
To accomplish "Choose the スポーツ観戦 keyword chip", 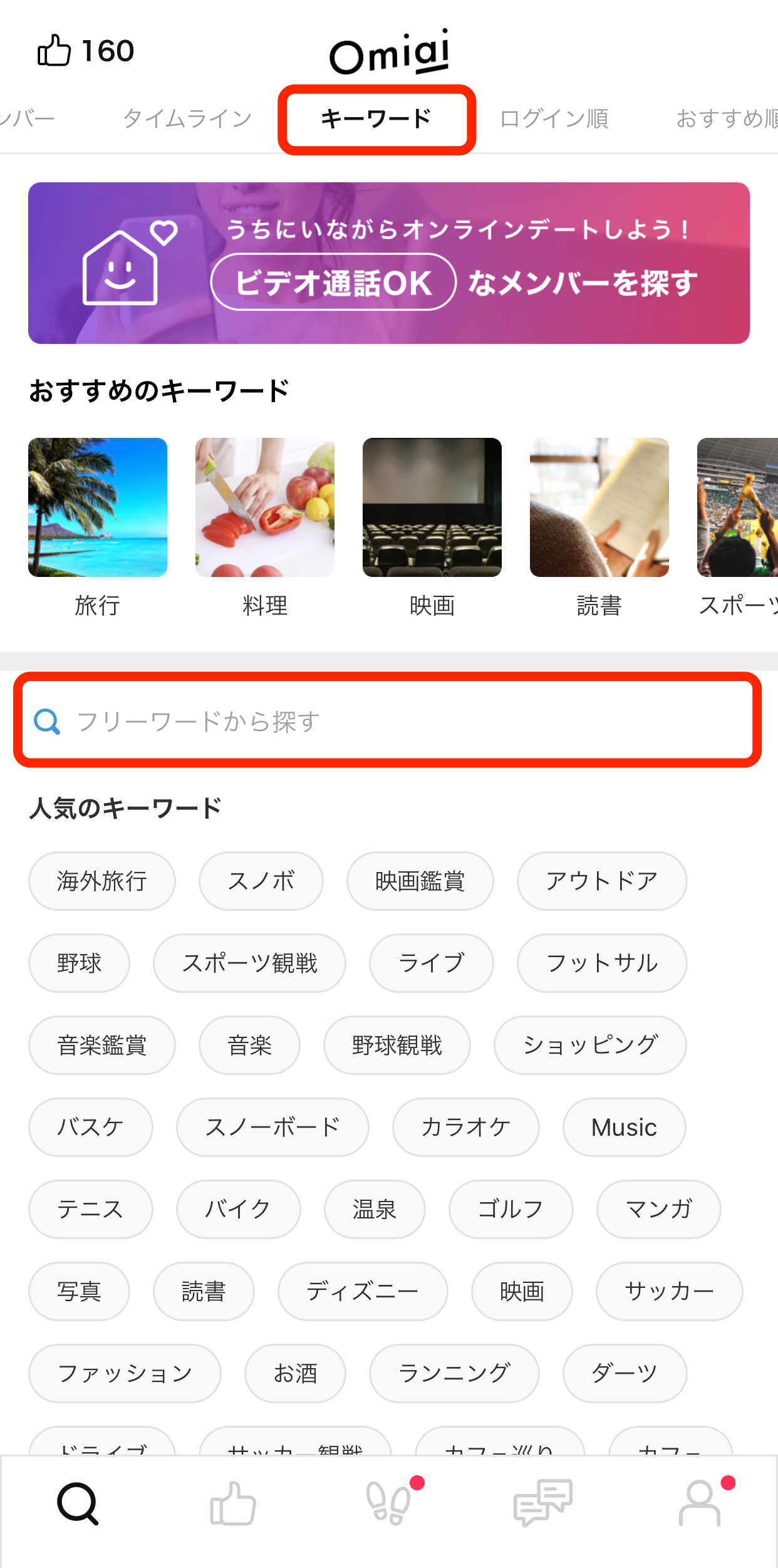I will (x=249, y=963).
